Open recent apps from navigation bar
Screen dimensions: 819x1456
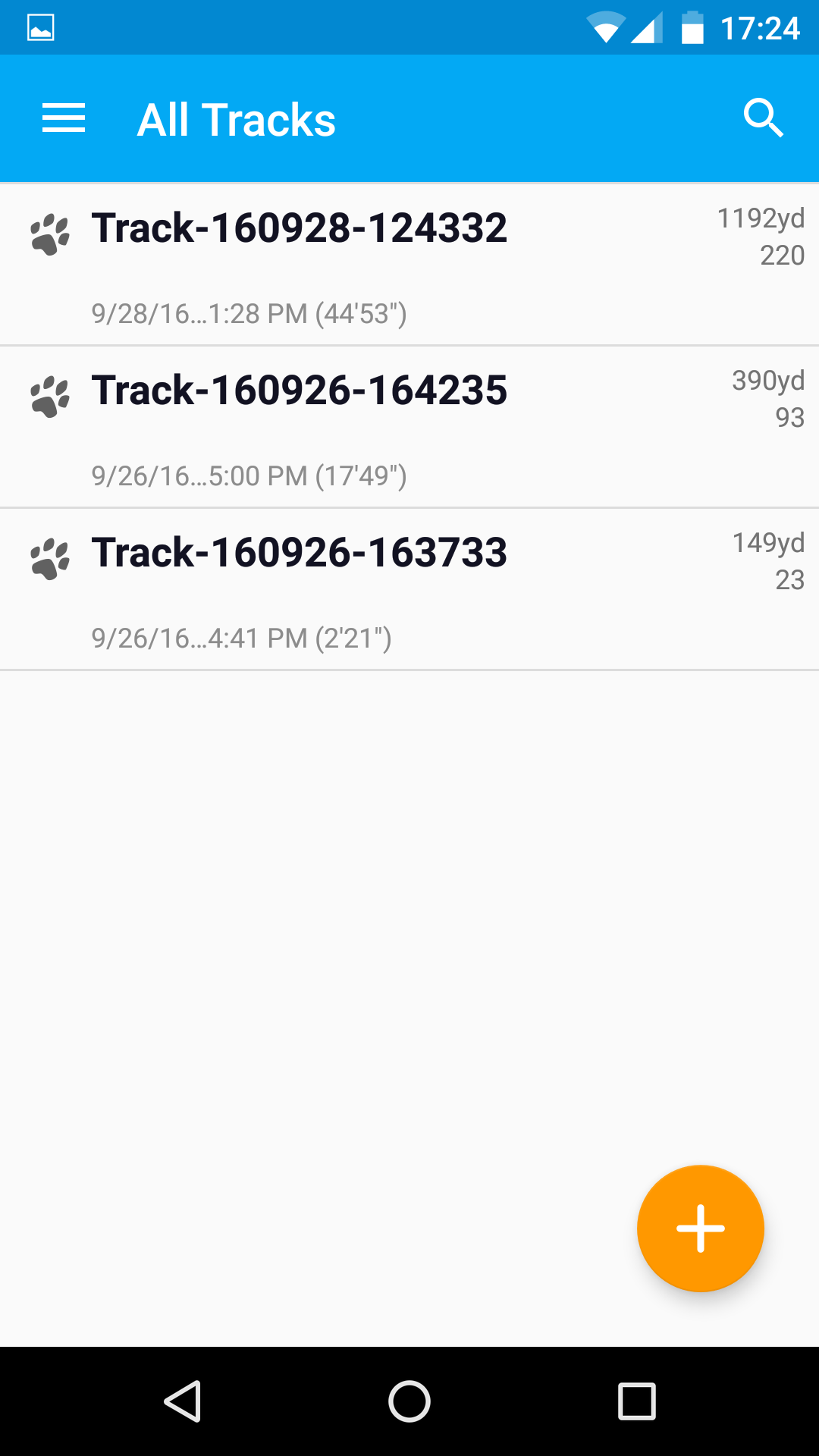click(637, 1401)
